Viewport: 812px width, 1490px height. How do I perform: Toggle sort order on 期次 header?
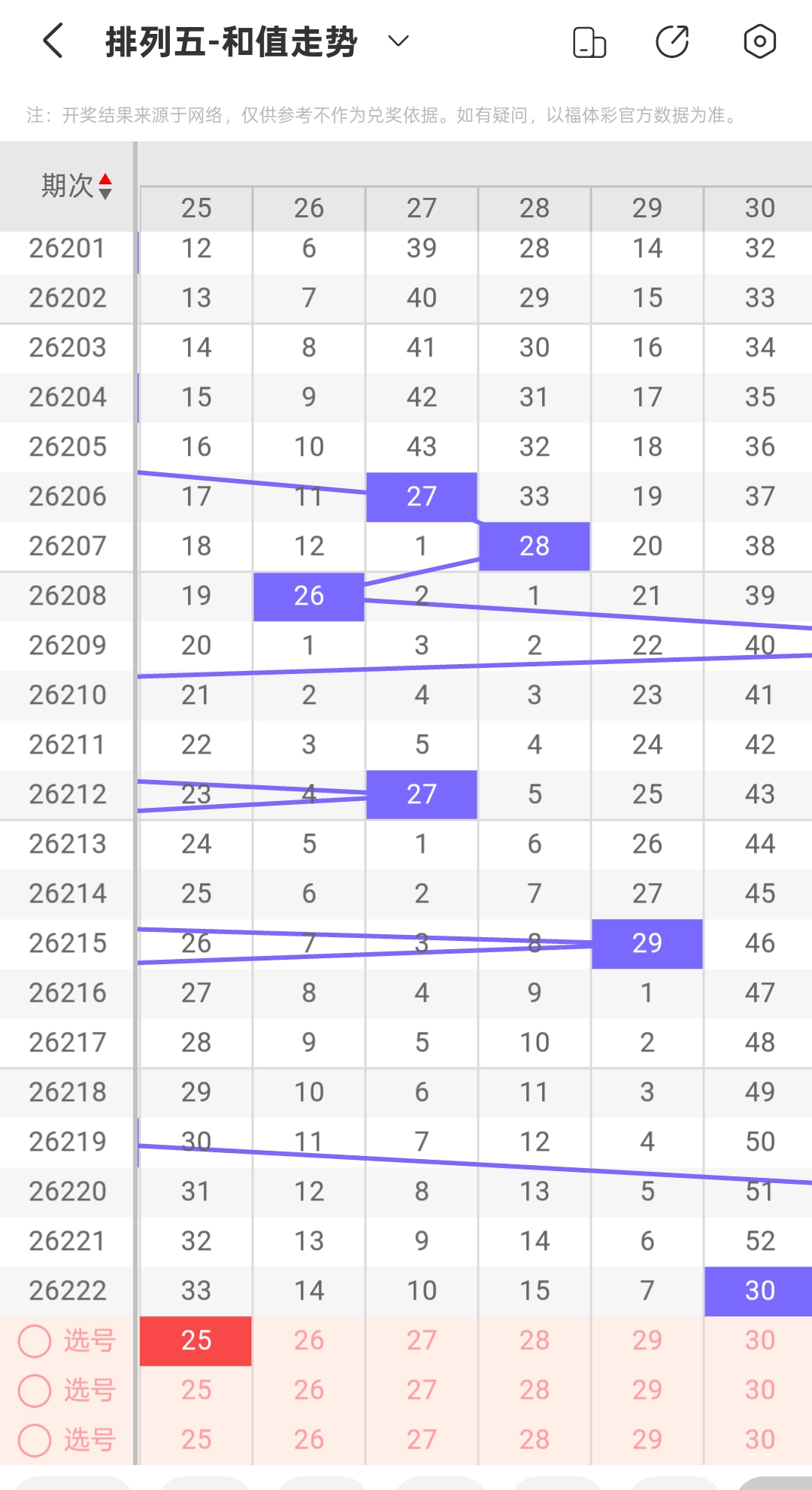coord(77,186)
